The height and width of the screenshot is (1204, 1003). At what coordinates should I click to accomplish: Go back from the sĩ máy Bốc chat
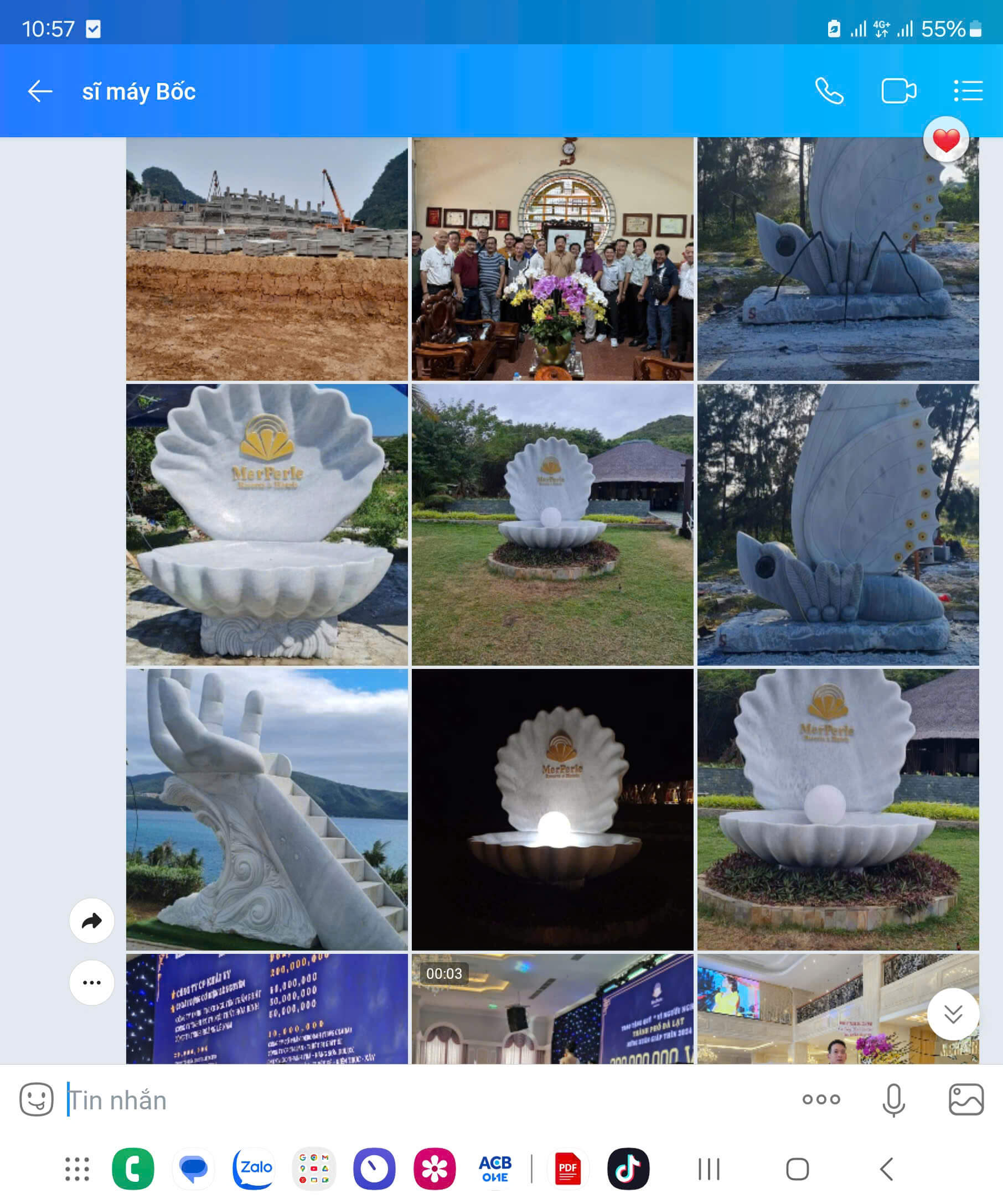[x=40, y=91]
